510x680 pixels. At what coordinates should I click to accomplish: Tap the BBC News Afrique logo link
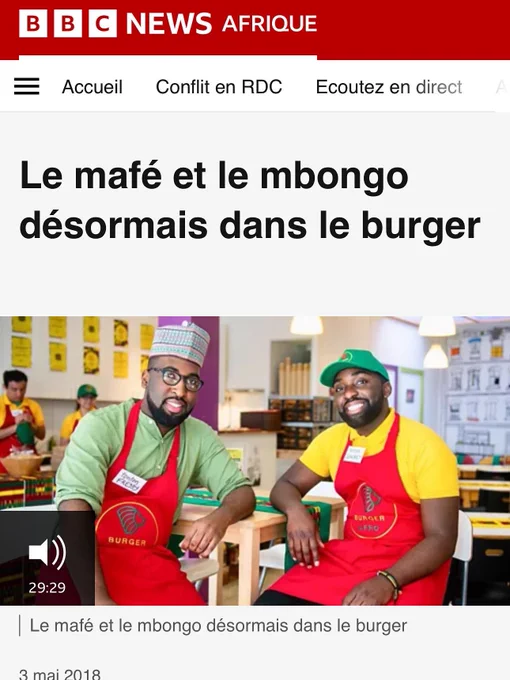click(168, 23)
